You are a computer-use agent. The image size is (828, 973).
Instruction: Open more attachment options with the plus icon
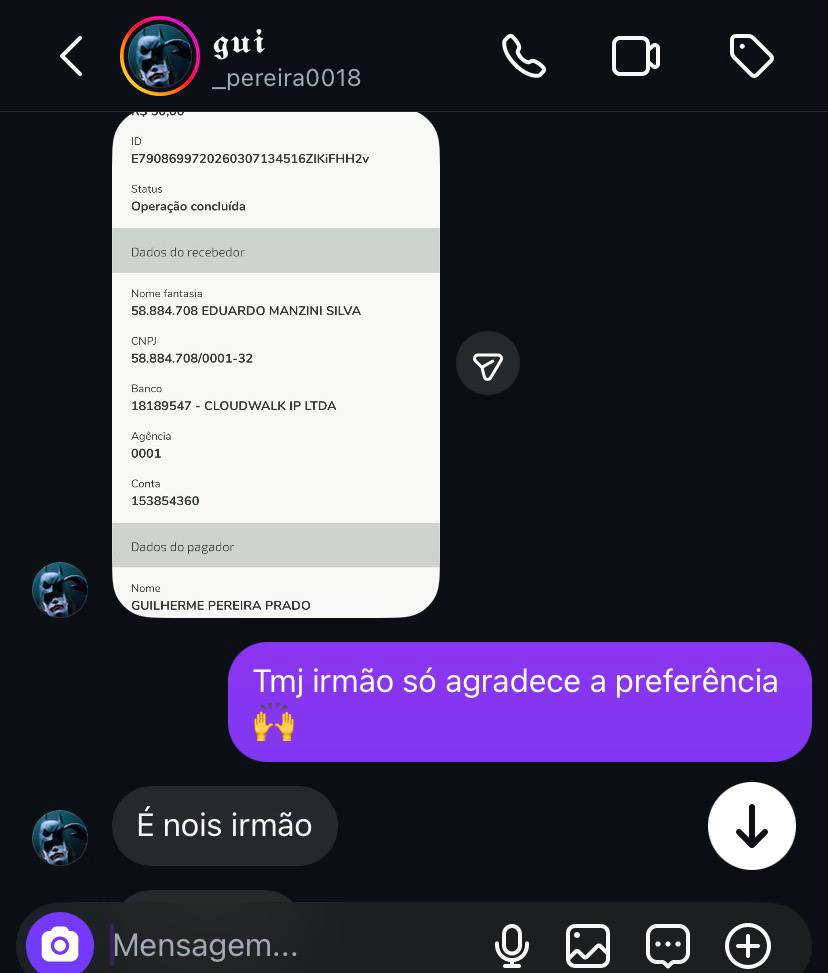pos(746,945)
